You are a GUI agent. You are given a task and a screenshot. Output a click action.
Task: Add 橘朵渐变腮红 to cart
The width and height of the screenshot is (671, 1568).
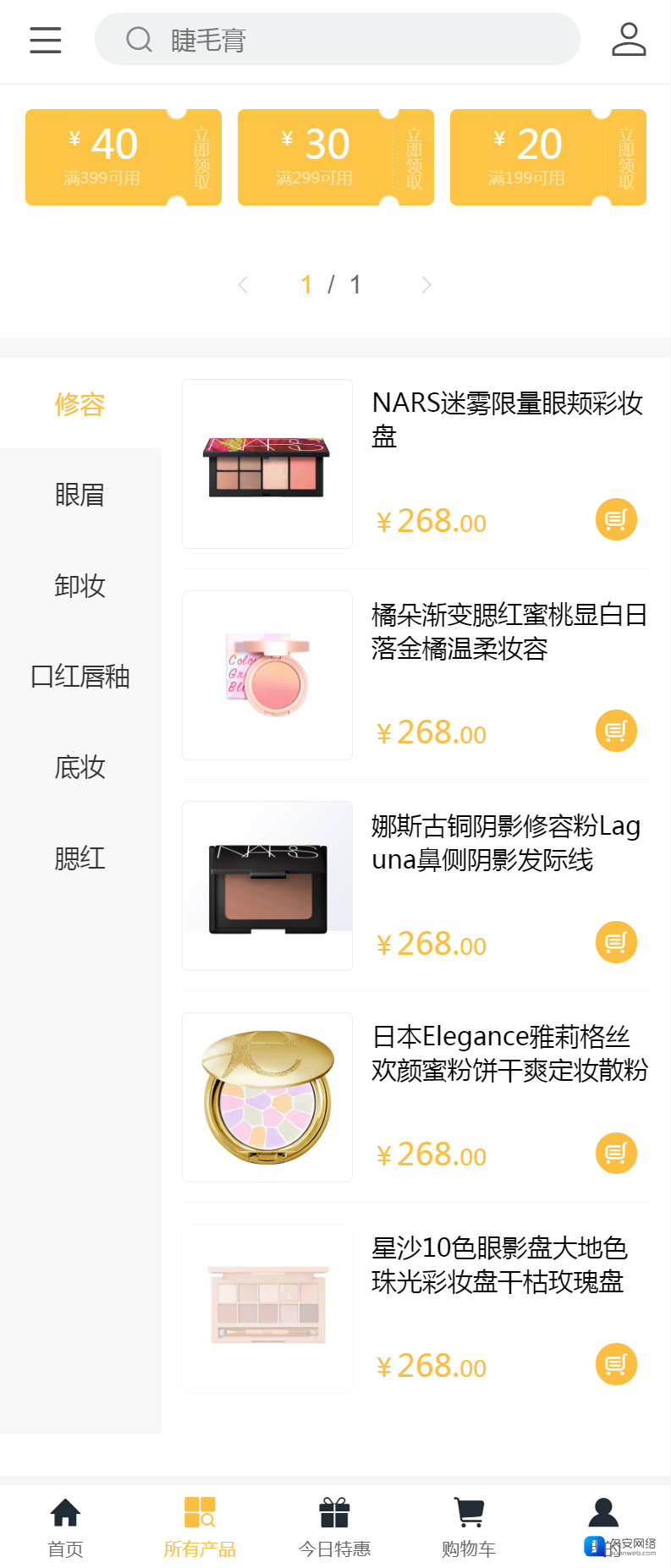click(616, 731)
